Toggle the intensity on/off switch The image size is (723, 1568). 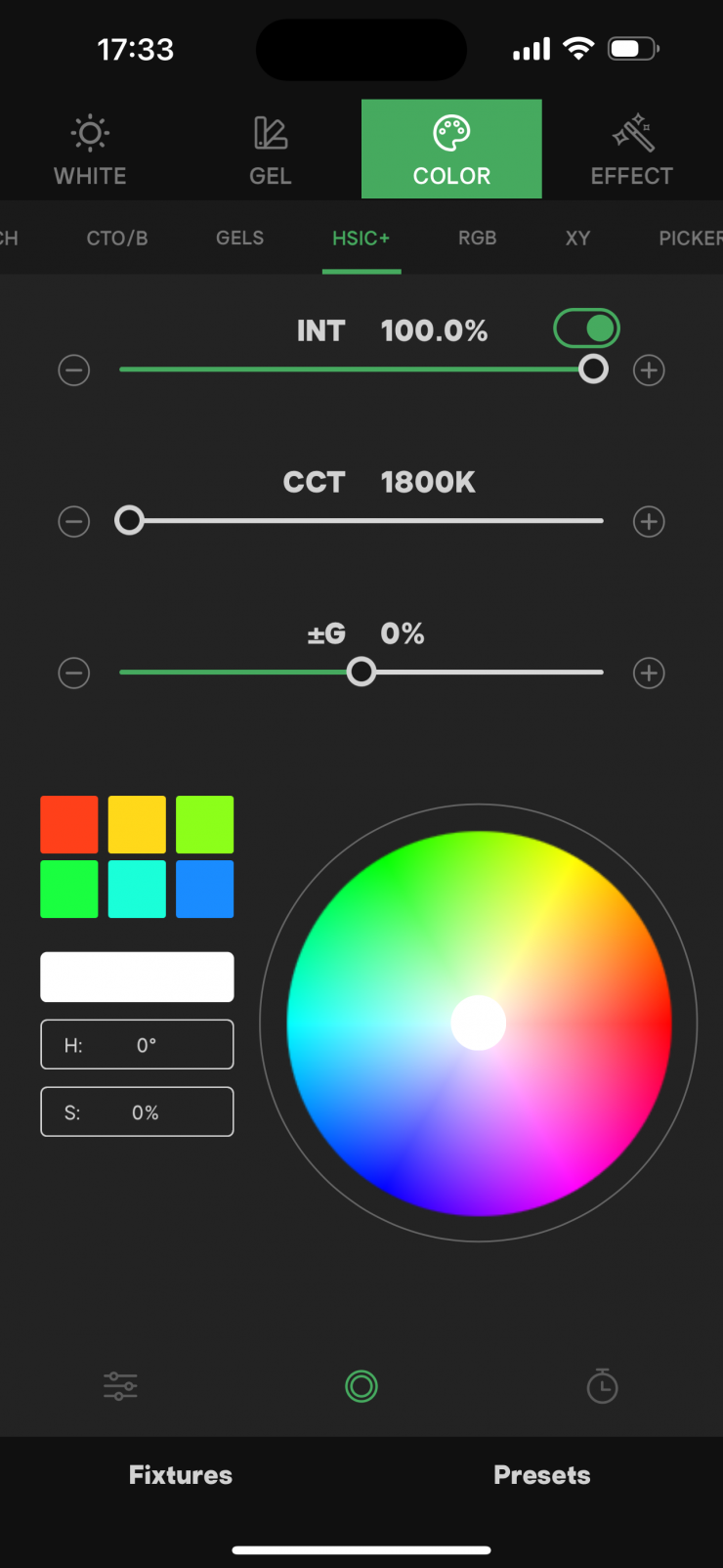point(586,328)
